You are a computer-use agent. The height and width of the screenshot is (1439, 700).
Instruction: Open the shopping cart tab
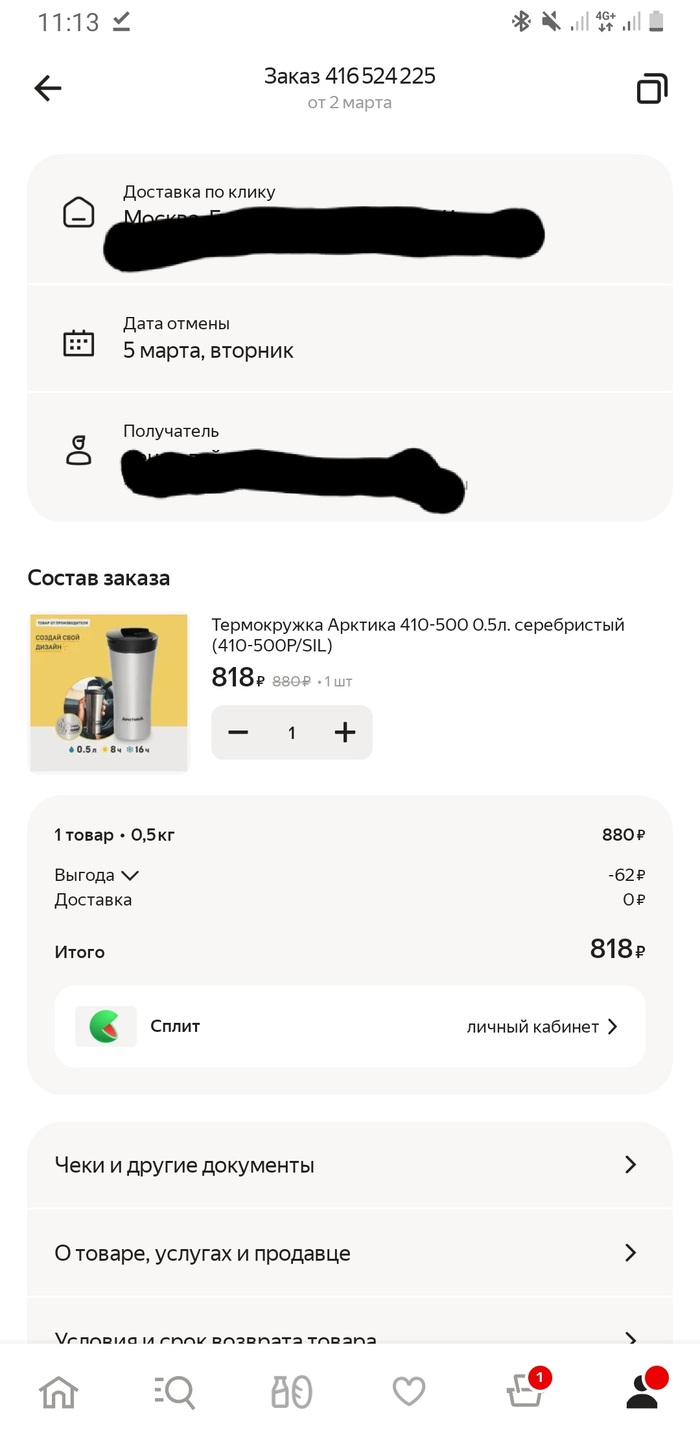click(x=525, y=1391)
